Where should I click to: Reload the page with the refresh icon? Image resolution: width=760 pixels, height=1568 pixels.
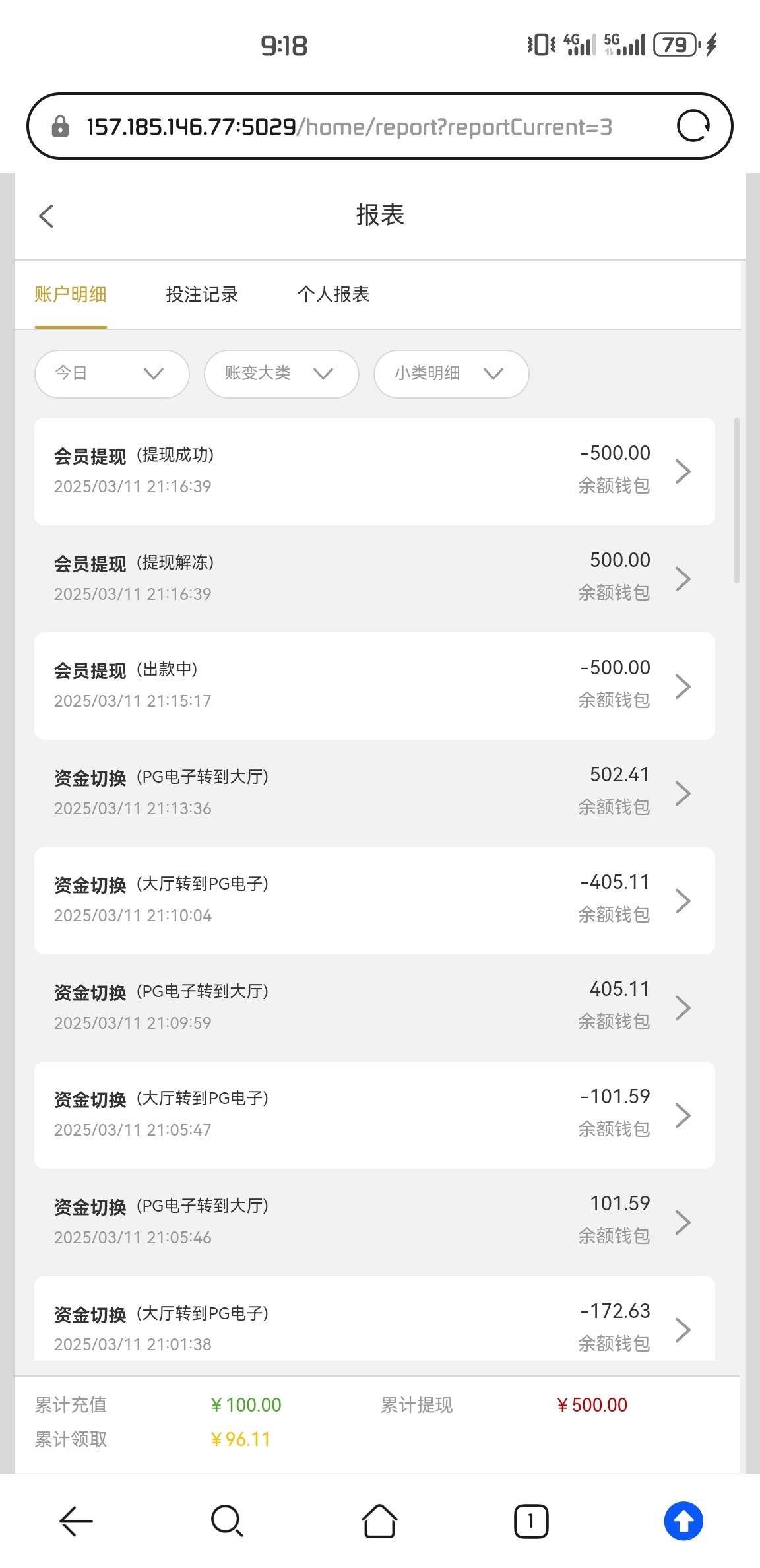[x=693, y=126]
